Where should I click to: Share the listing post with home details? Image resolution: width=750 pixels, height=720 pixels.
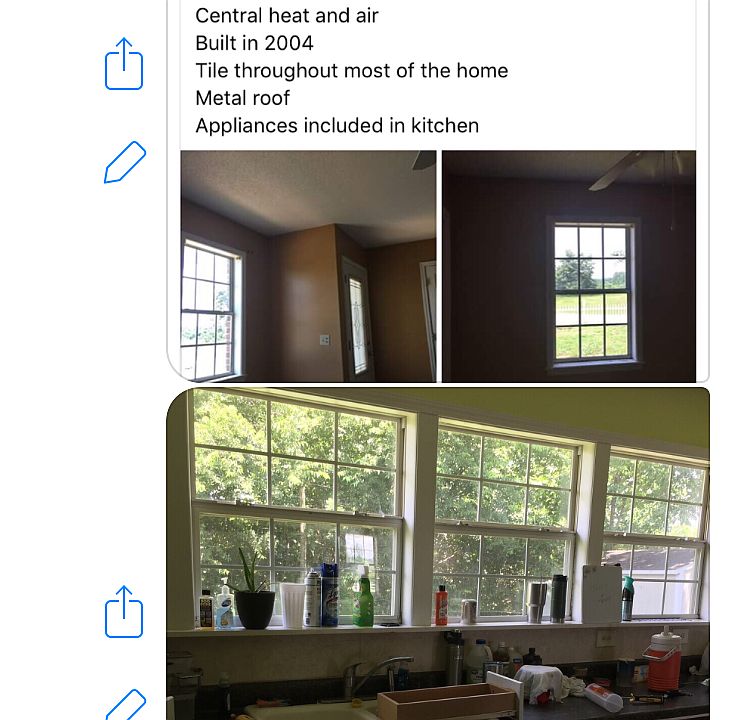click(124, 64)
